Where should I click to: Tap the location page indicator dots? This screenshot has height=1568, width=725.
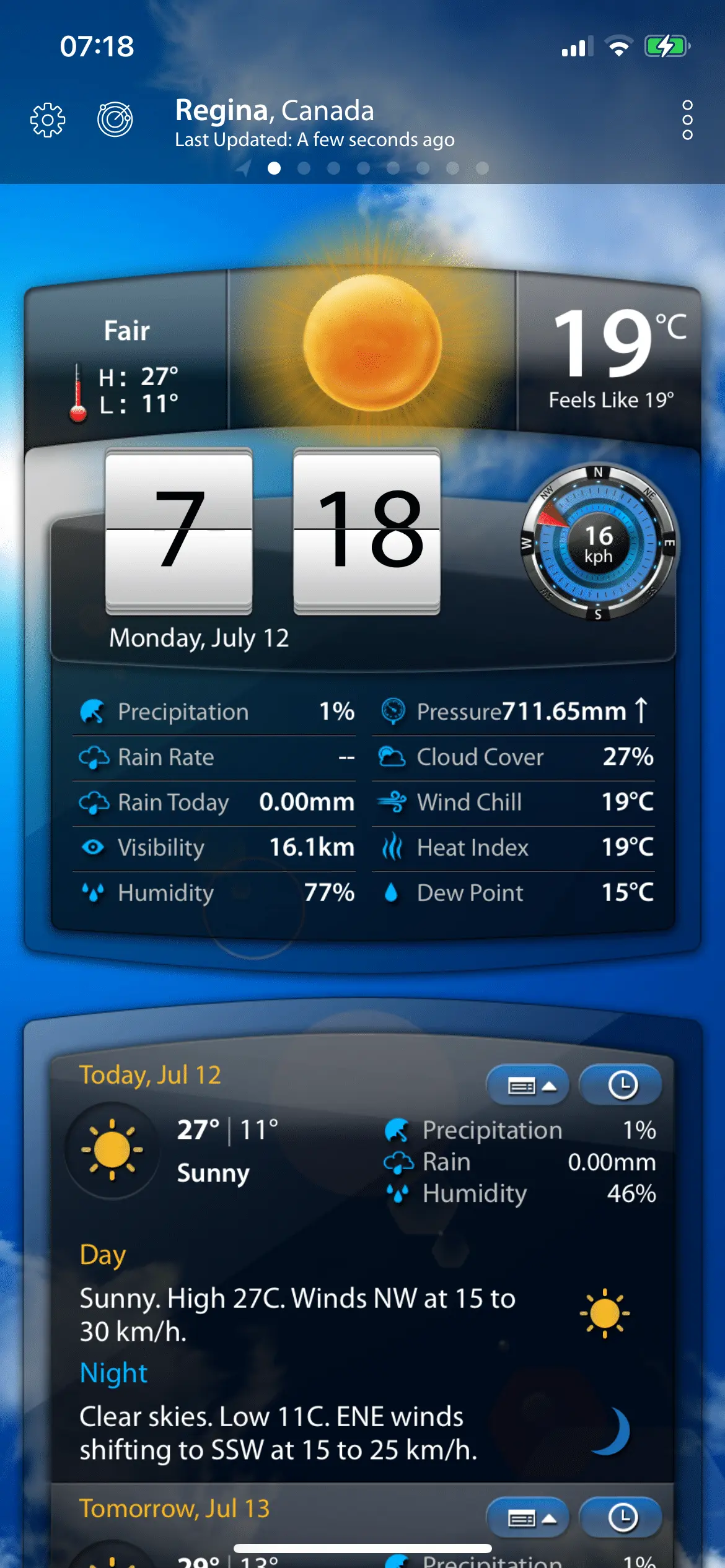[x=363, y=168]
